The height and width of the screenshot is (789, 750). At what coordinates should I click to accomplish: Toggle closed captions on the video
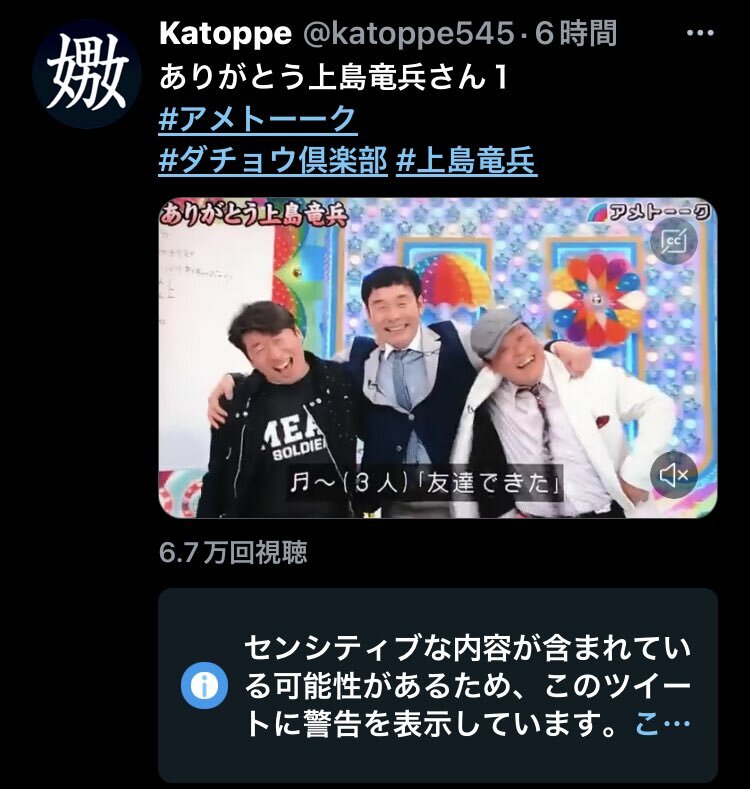click(x=674, y=241)
